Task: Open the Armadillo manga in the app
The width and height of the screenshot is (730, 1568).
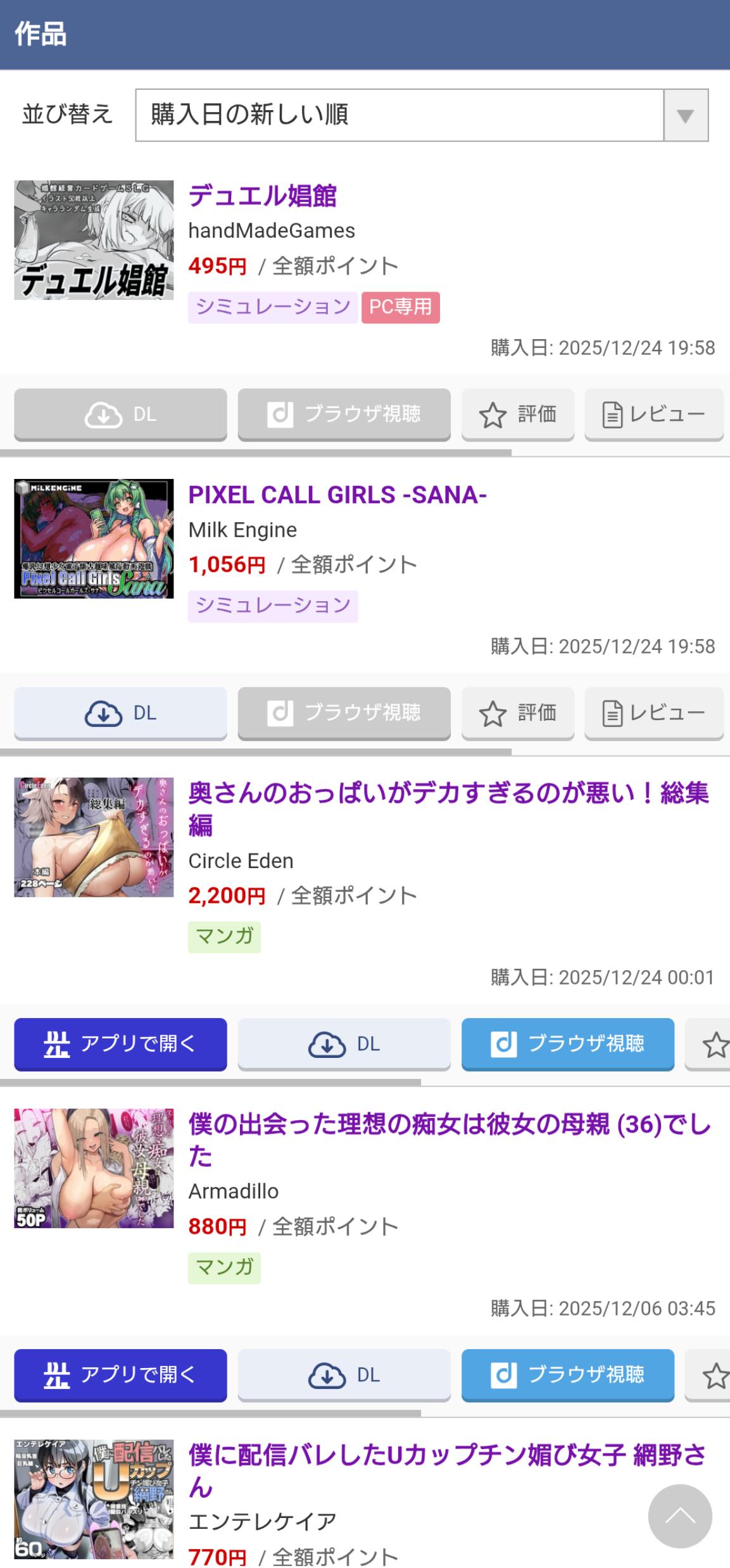Action: (120, 1374)
